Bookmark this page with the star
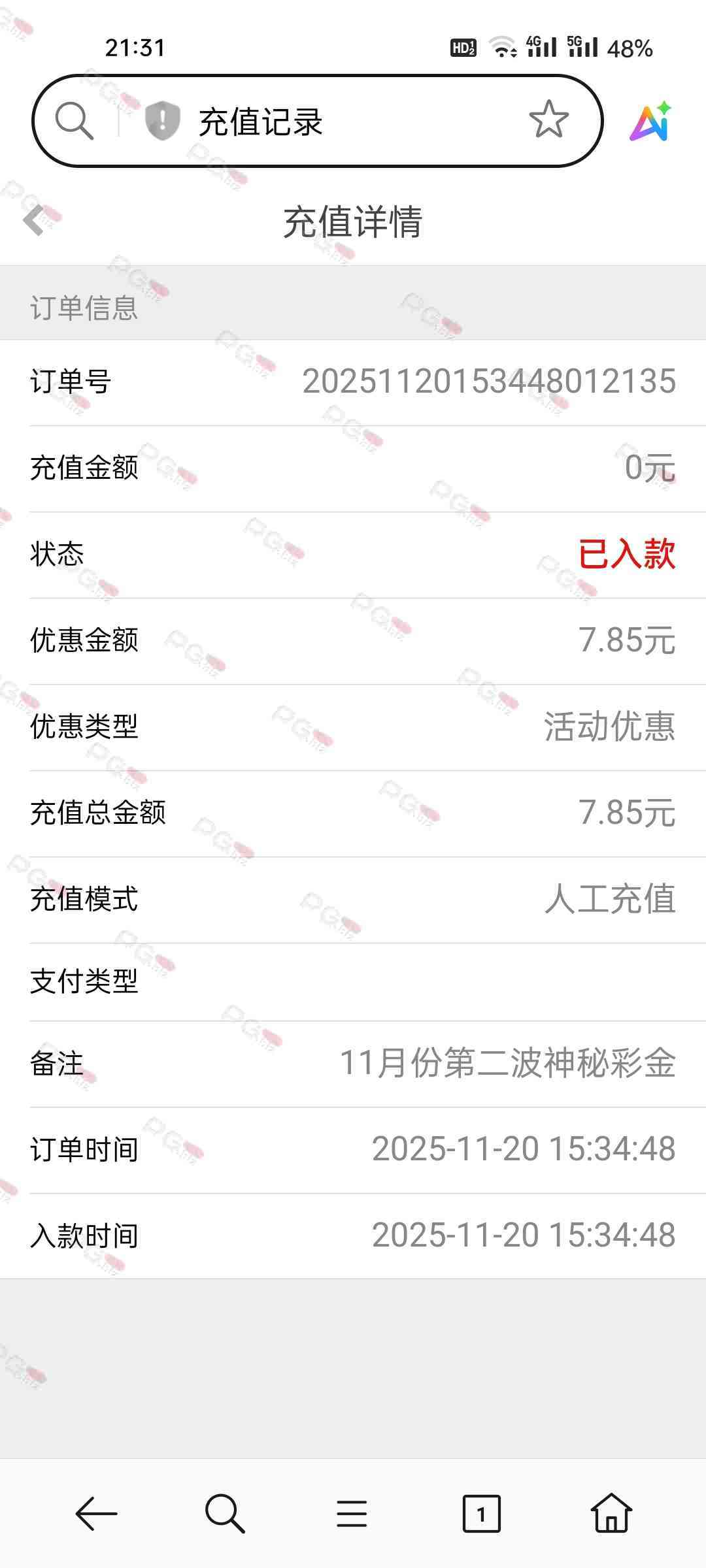 (x=548, y=120)
